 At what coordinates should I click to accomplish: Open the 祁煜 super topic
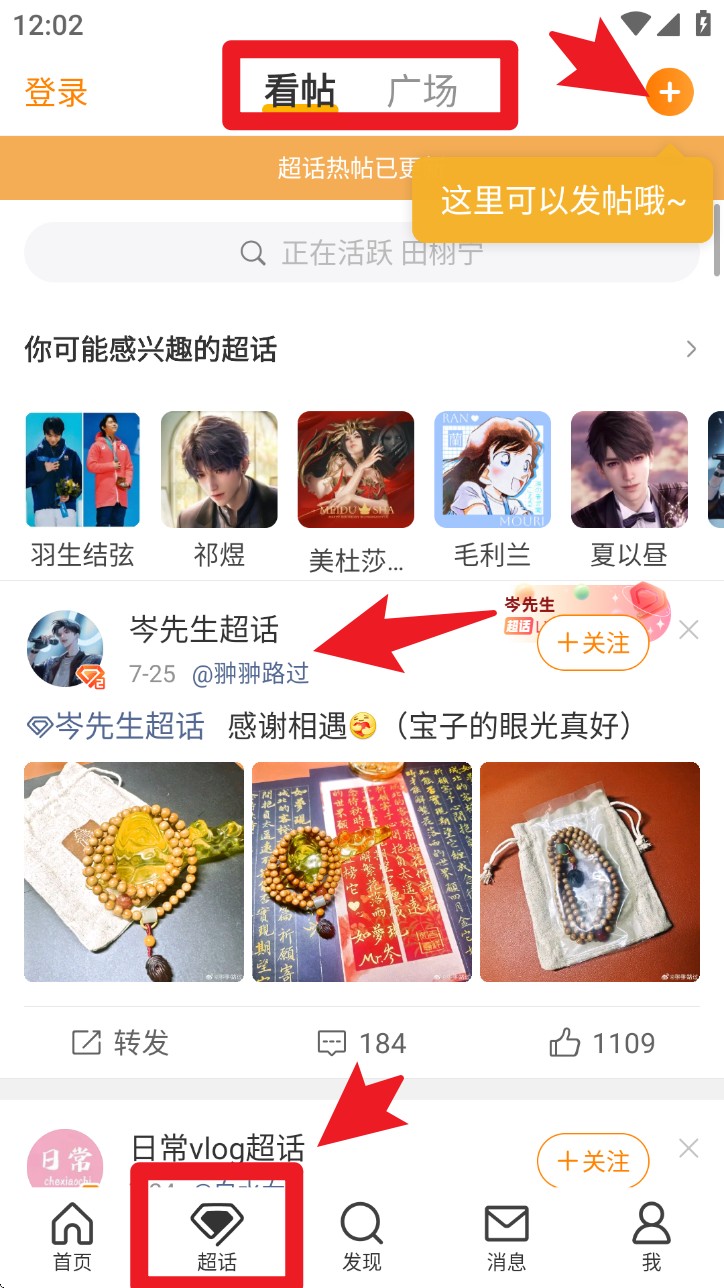coord(219,487)
